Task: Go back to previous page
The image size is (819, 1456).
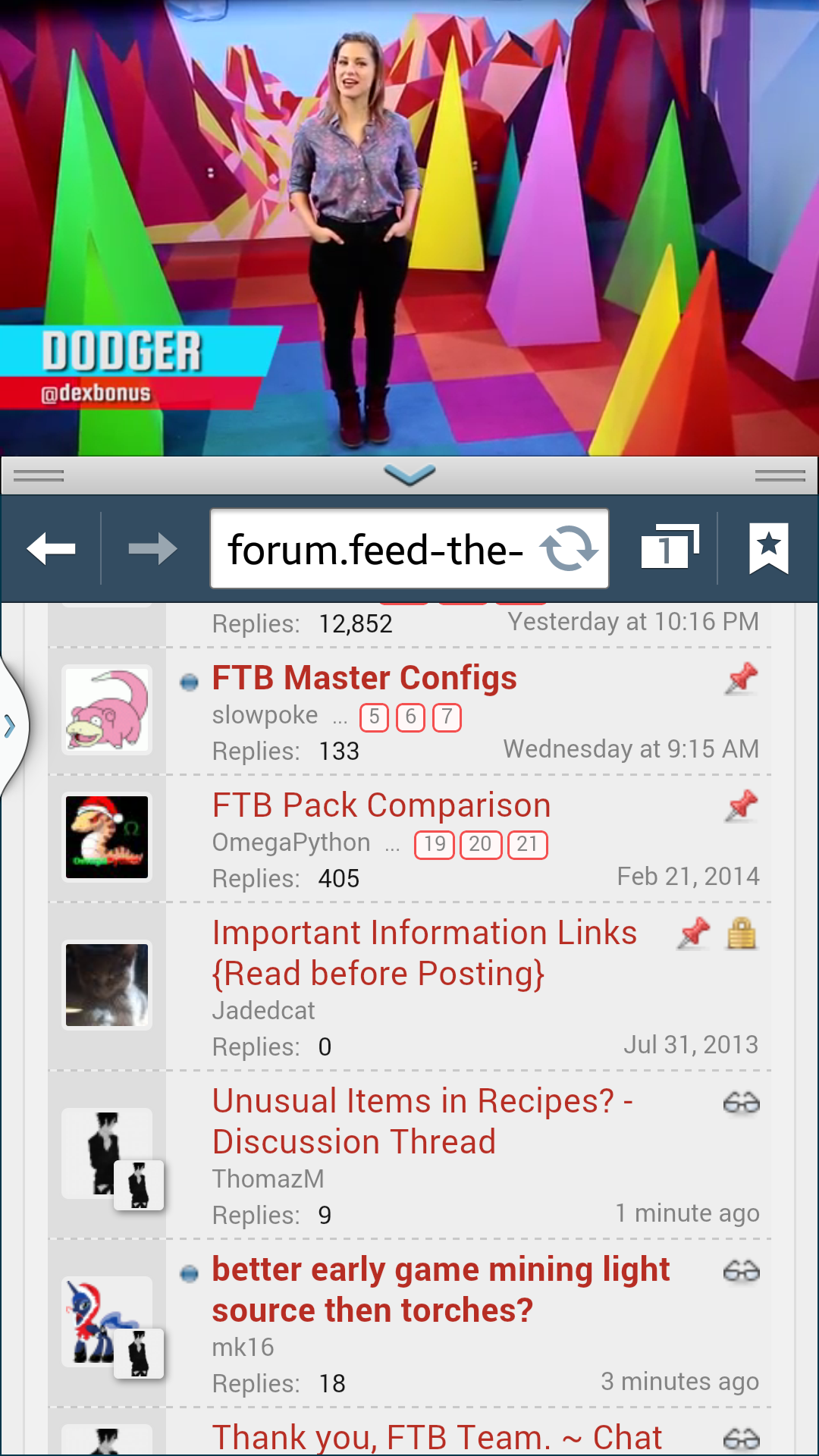Action: [51, 548]
